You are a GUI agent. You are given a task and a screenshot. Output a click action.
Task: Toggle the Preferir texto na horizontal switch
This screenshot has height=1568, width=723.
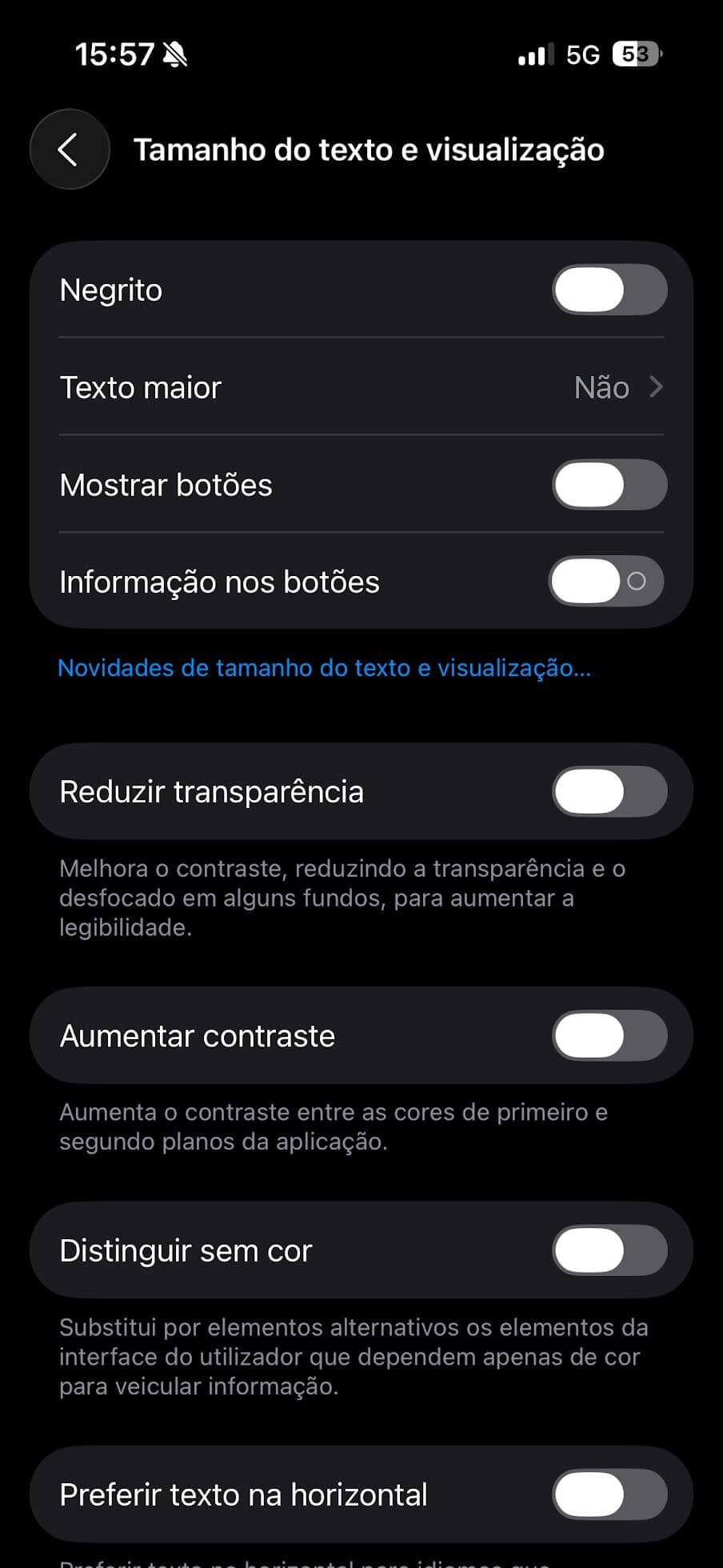coord(609,1494)
